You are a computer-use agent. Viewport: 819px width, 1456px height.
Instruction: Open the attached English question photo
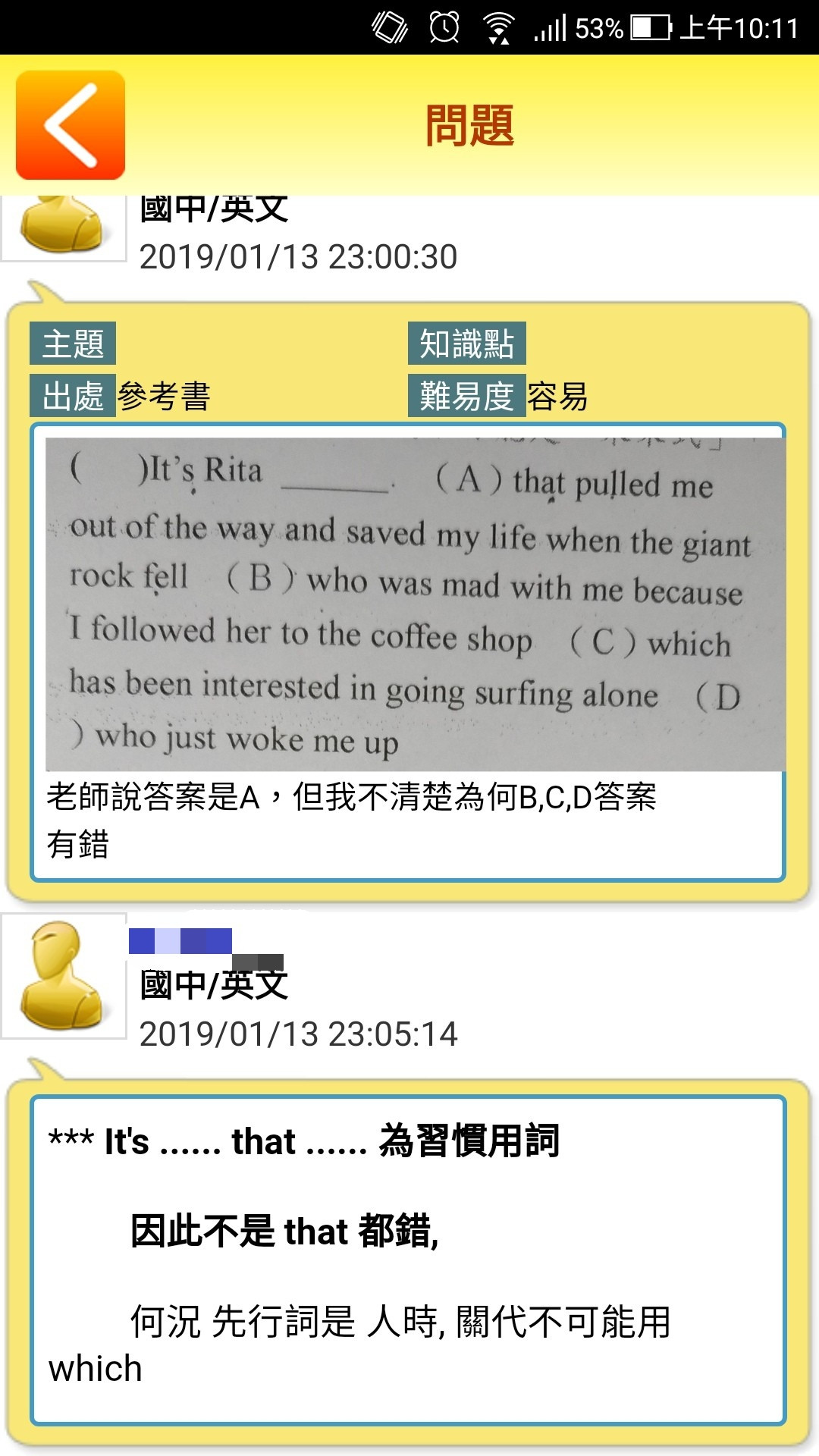pos(414,604)
